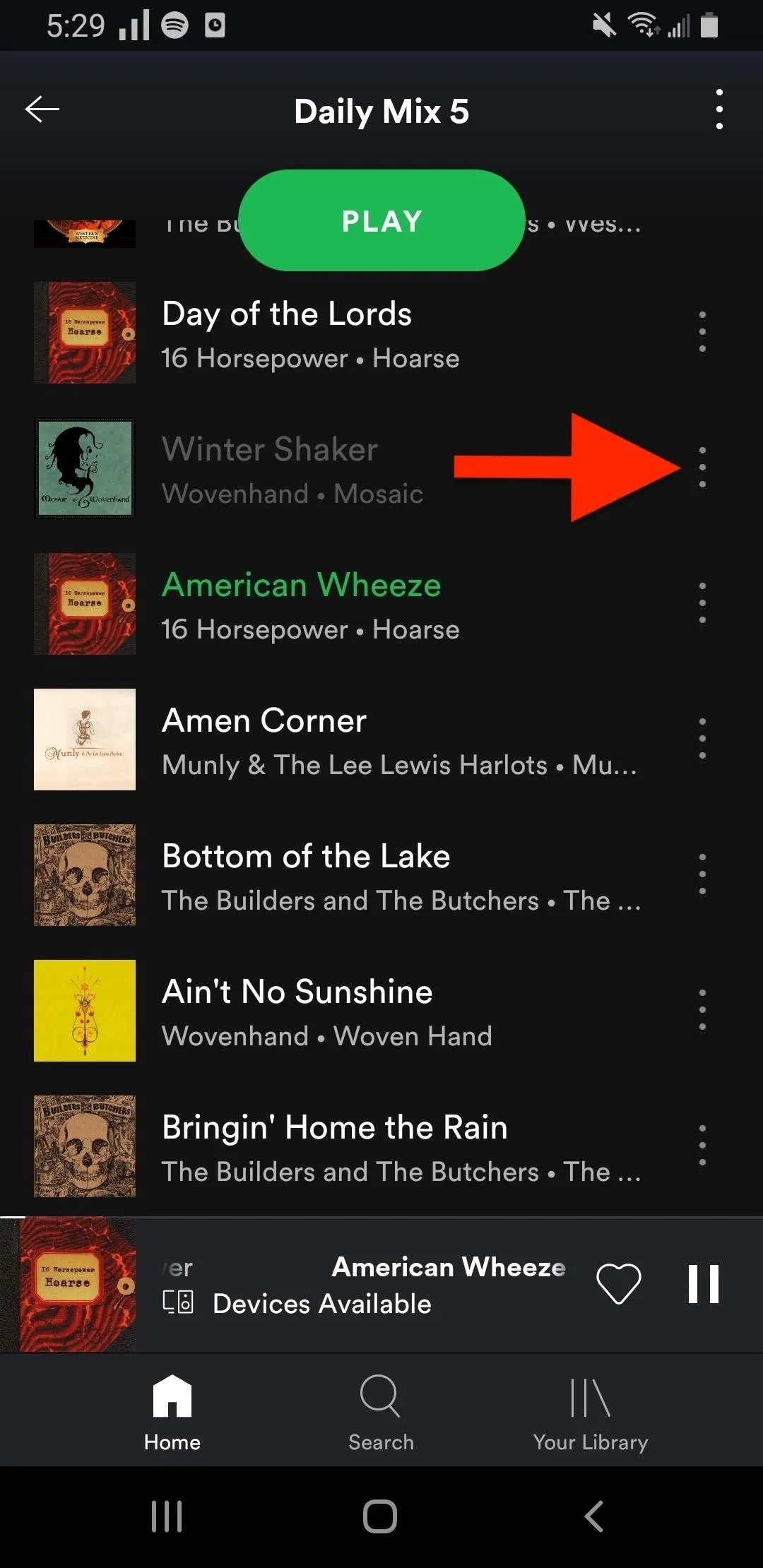Open the Daily Mix 5 overflow menu
Image resolution: width=763 pixels, height=1568 pixels.
719,109
